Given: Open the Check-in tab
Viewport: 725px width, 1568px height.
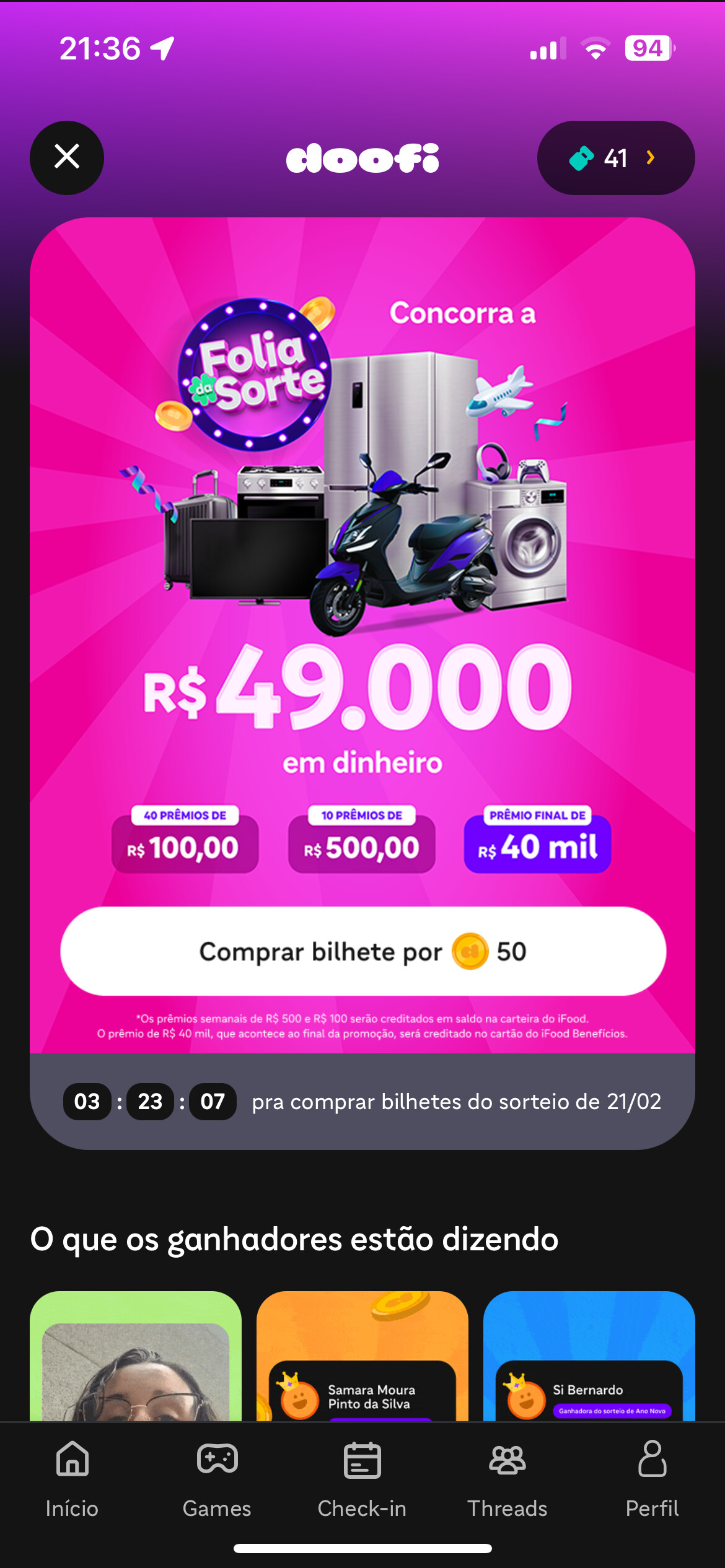Looking at the screenshot, I should click(362, 1478).
